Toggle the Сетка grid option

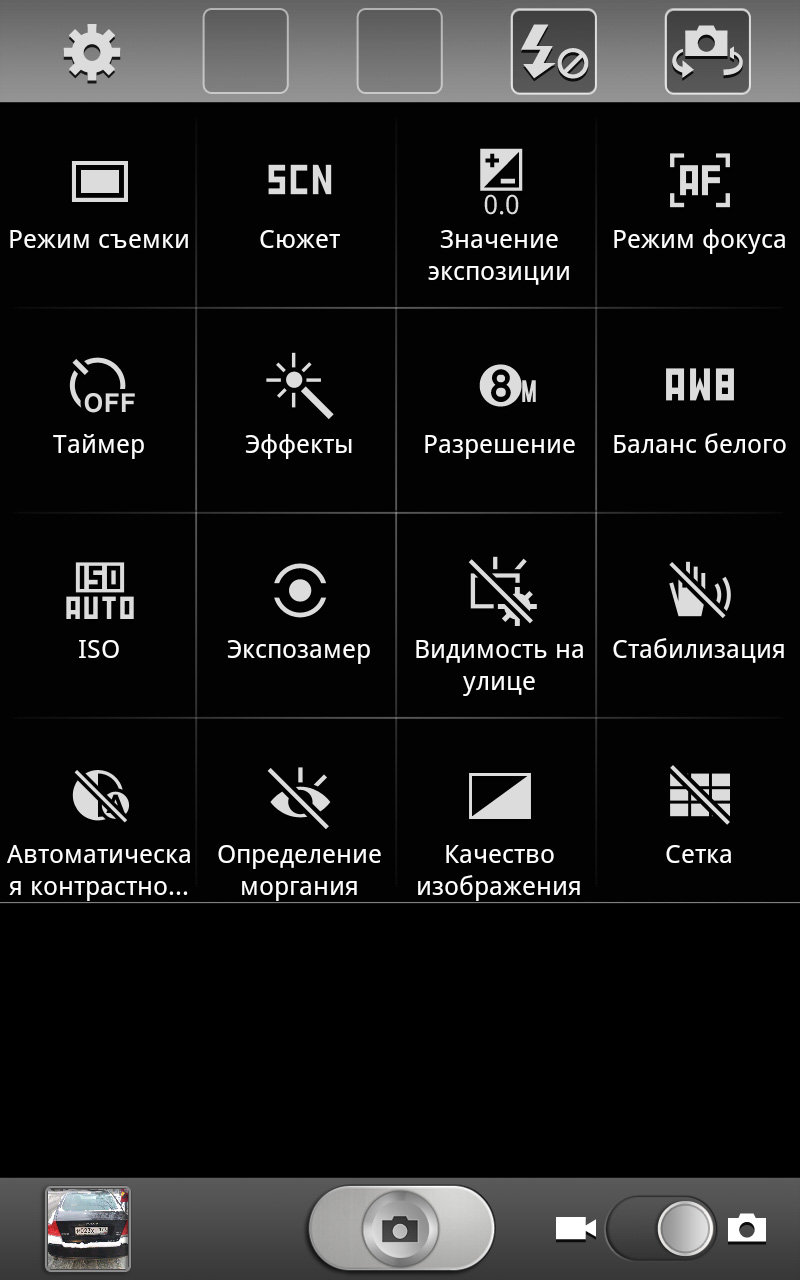699,815
